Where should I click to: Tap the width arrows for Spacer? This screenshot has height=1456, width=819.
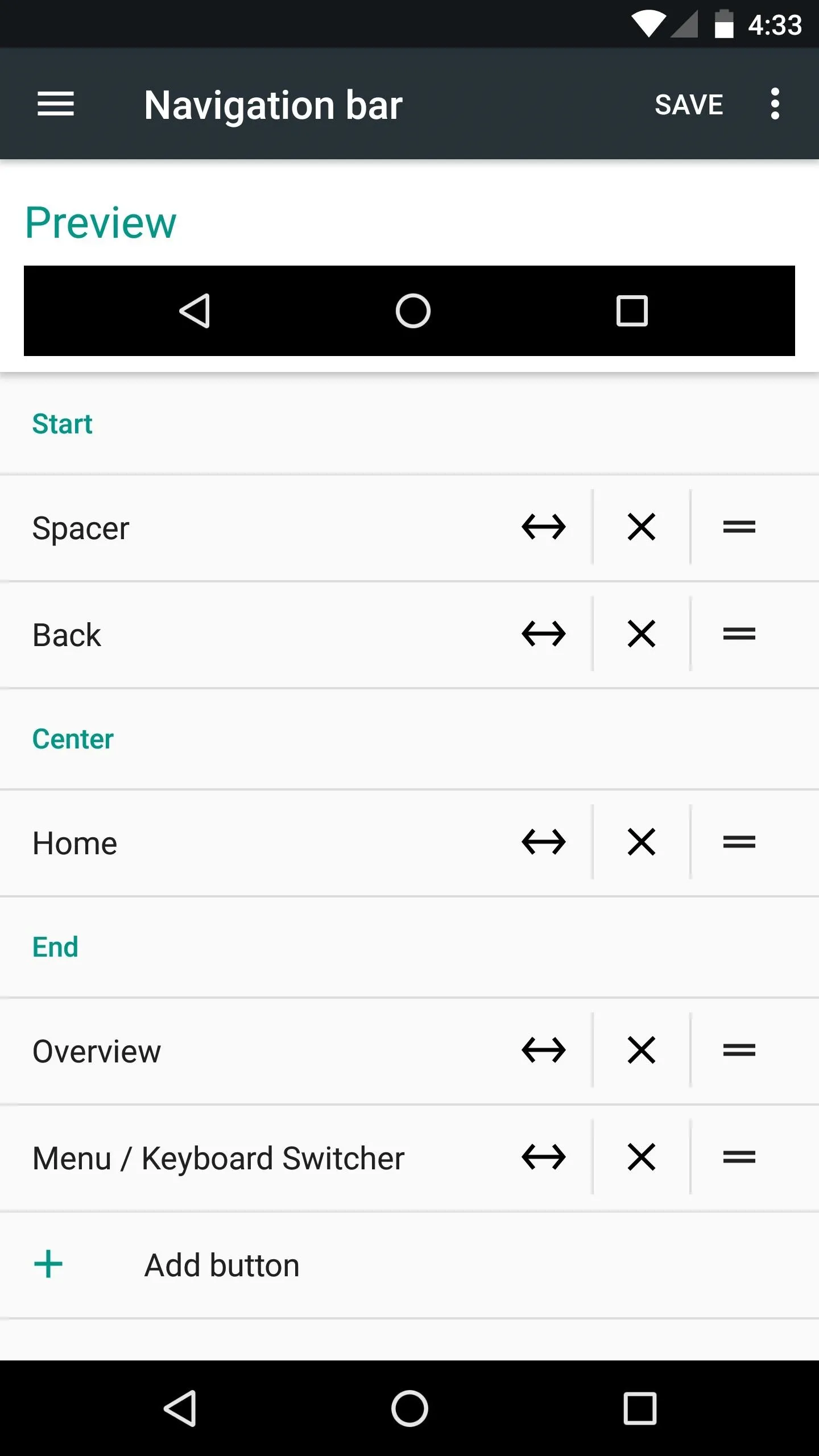[544, 527]
